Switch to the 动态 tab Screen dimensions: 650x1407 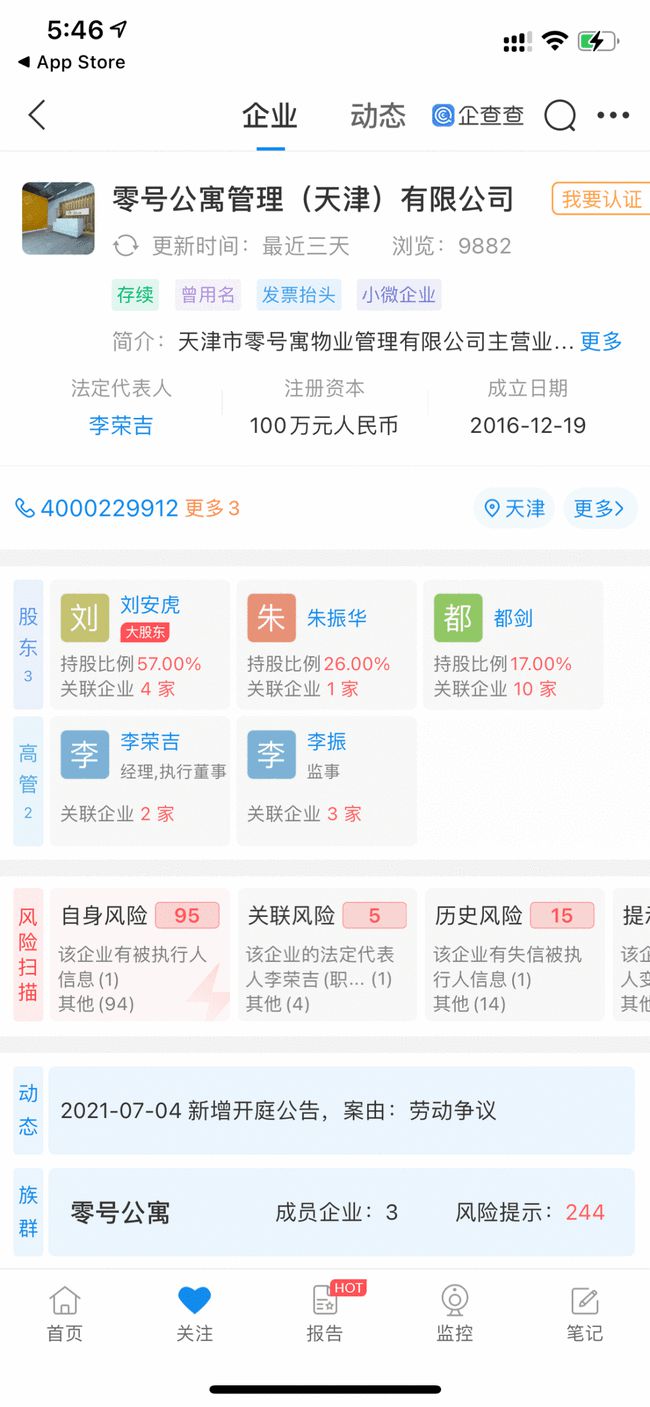377,116
